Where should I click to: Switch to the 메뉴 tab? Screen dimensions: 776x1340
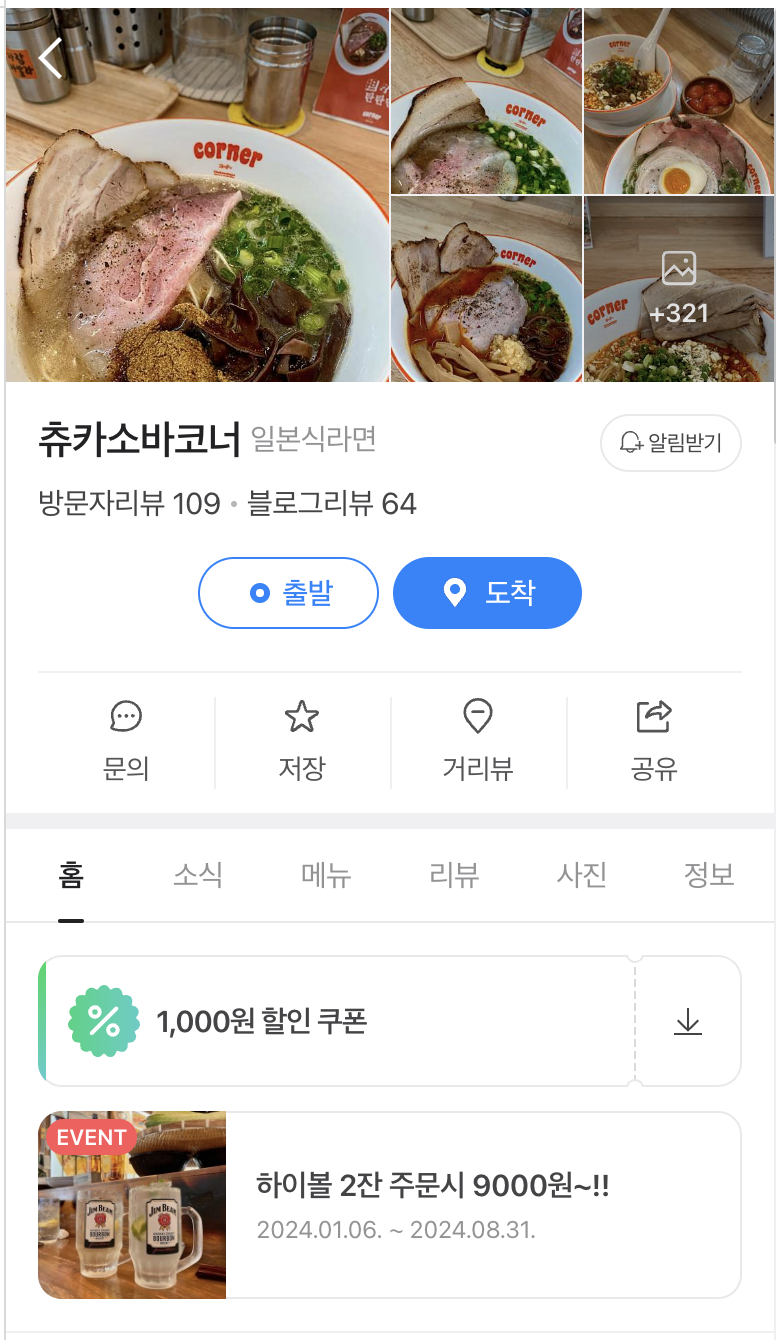[x=326, y=876]
